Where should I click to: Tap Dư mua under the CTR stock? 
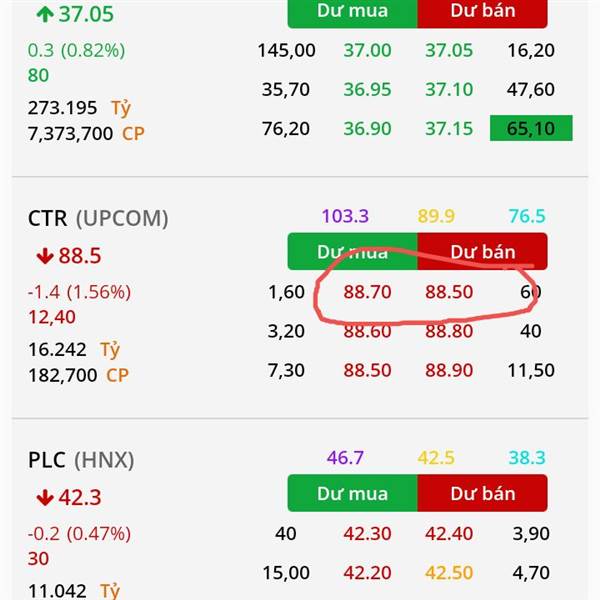tap(352, 252)
